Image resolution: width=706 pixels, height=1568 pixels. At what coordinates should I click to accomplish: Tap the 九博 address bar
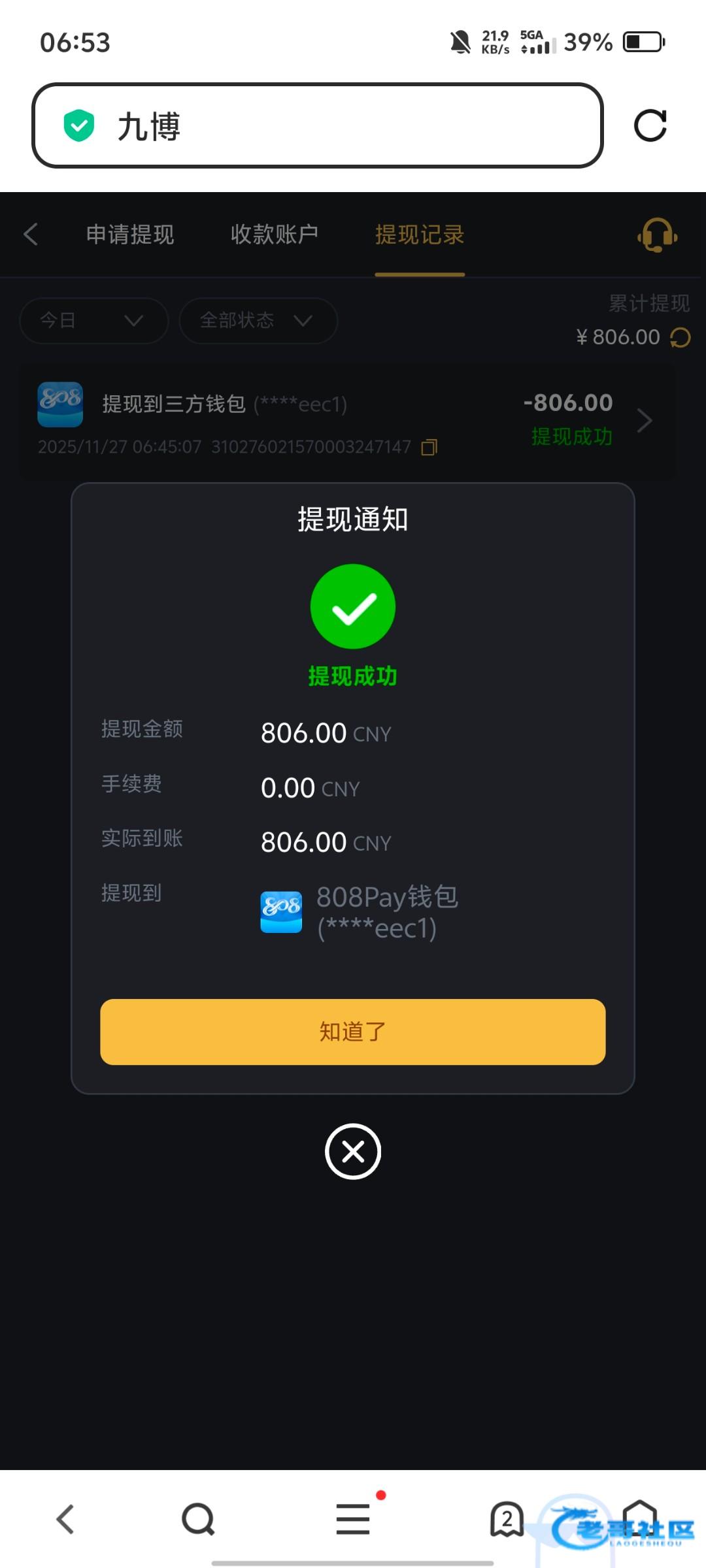coord(317,125)
